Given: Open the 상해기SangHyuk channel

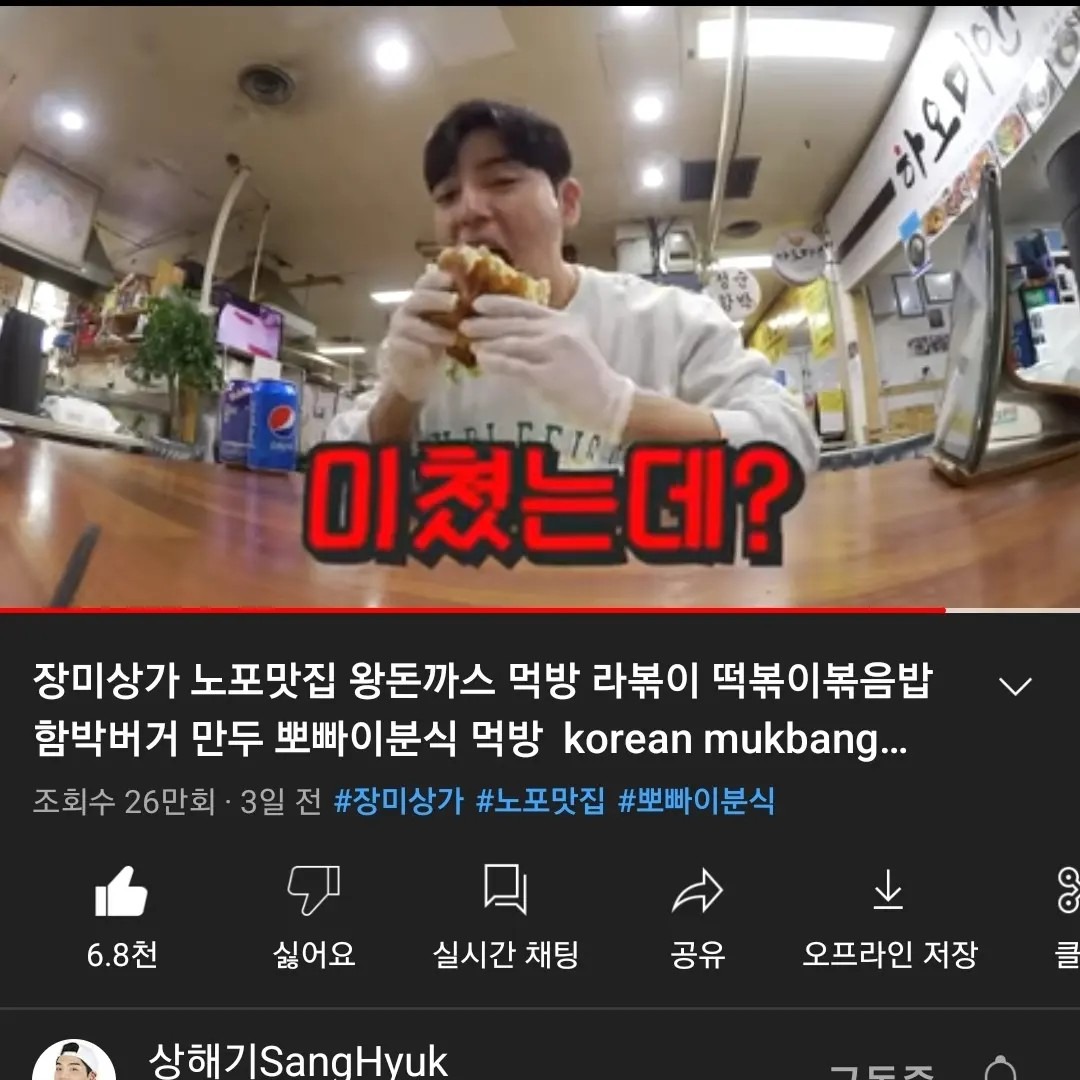Looking at the screenshot, I should [298, 1062].
